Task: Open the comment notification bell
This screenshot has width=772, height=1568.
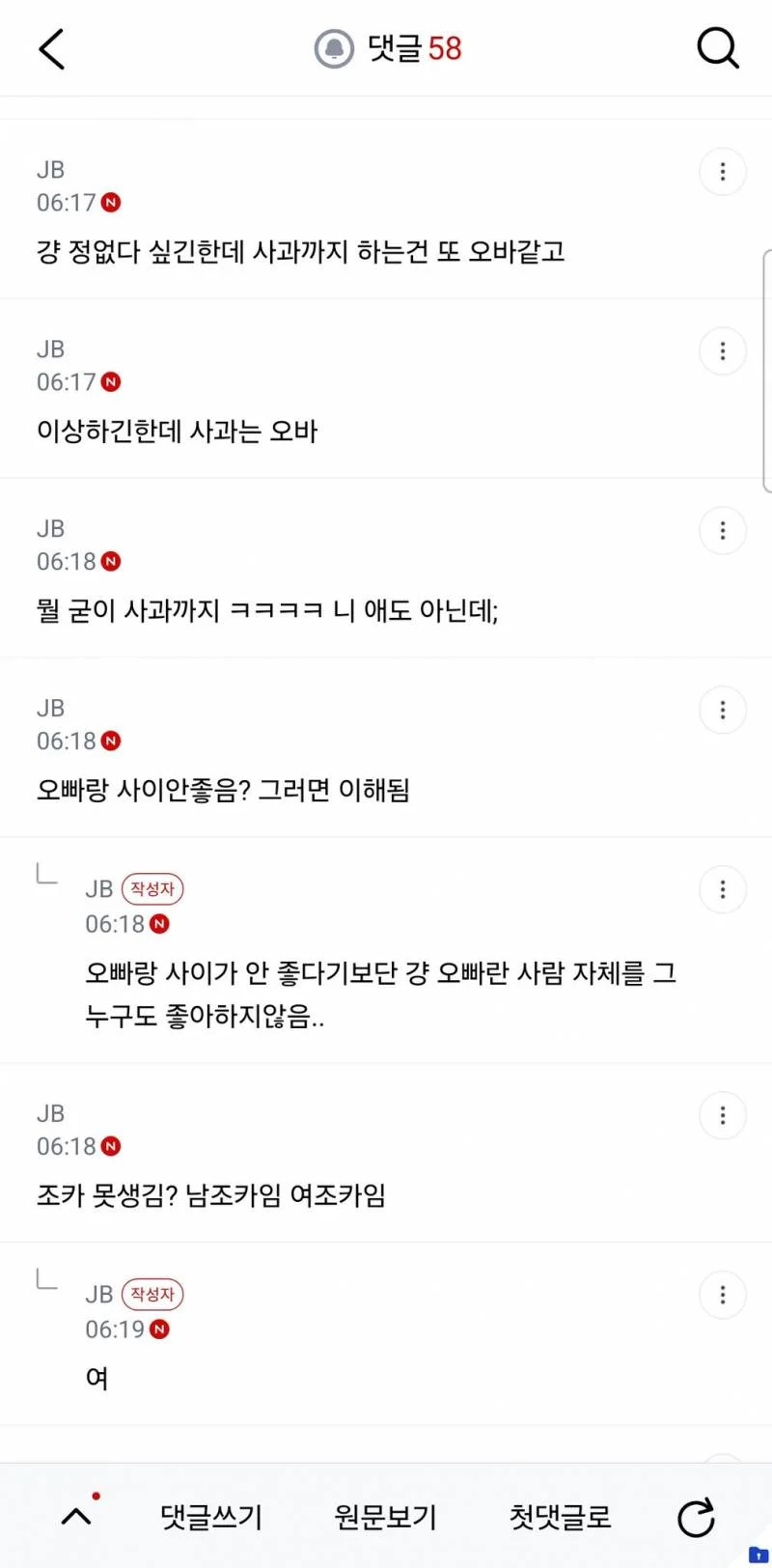Action: point(334,48)
